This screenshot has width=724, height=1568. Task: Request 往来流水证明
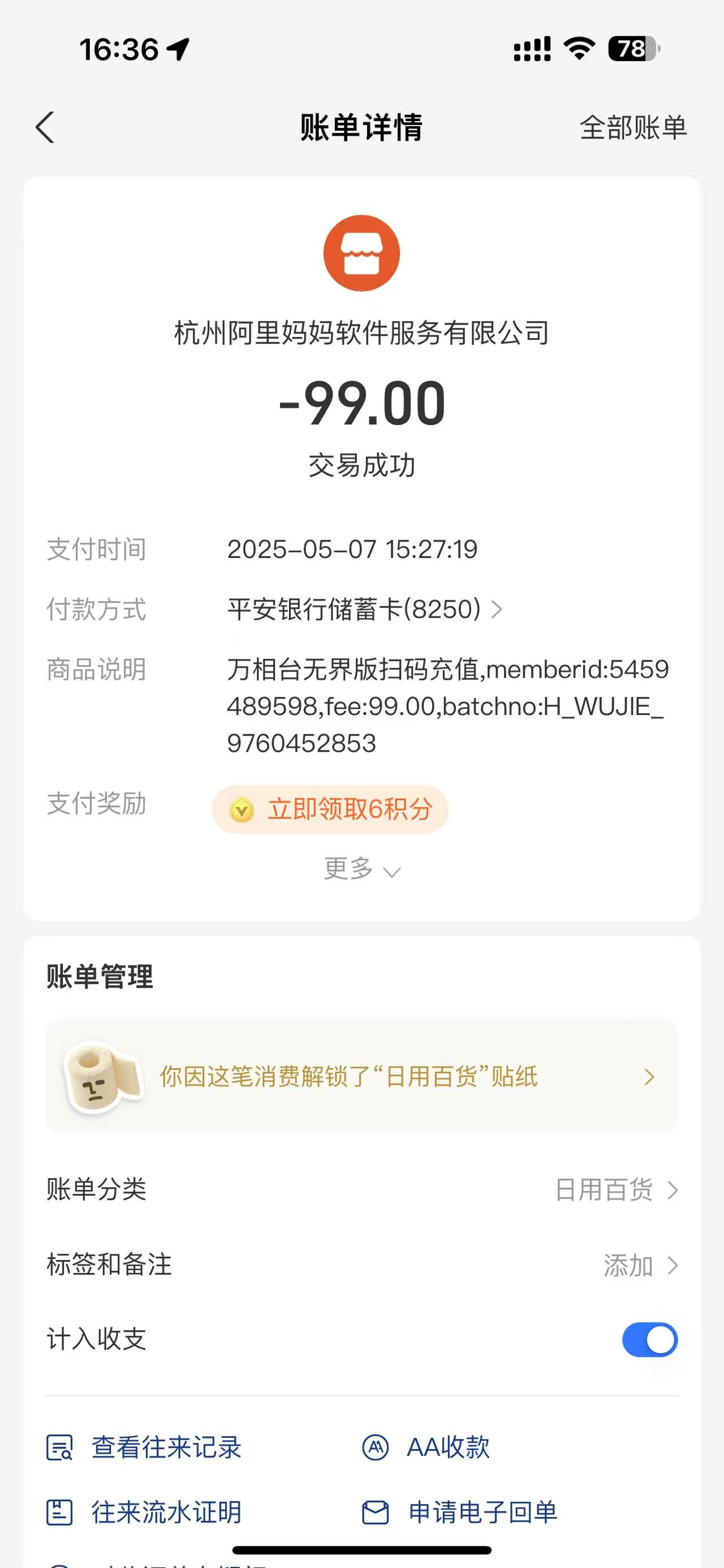pyautogui.click(x=145, y=1513)
